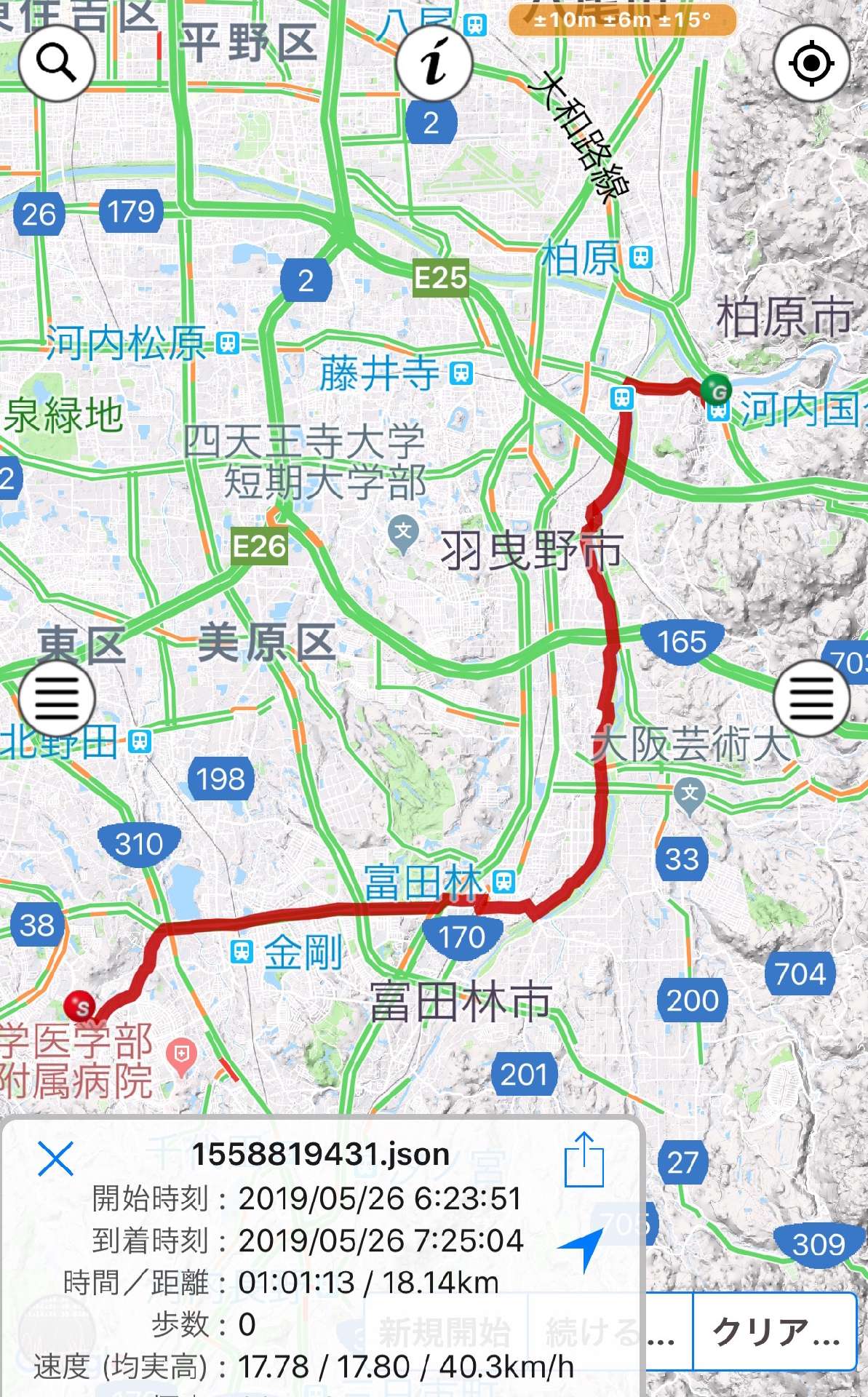Share the 1558819431.json track

(x=584, y=1158)
